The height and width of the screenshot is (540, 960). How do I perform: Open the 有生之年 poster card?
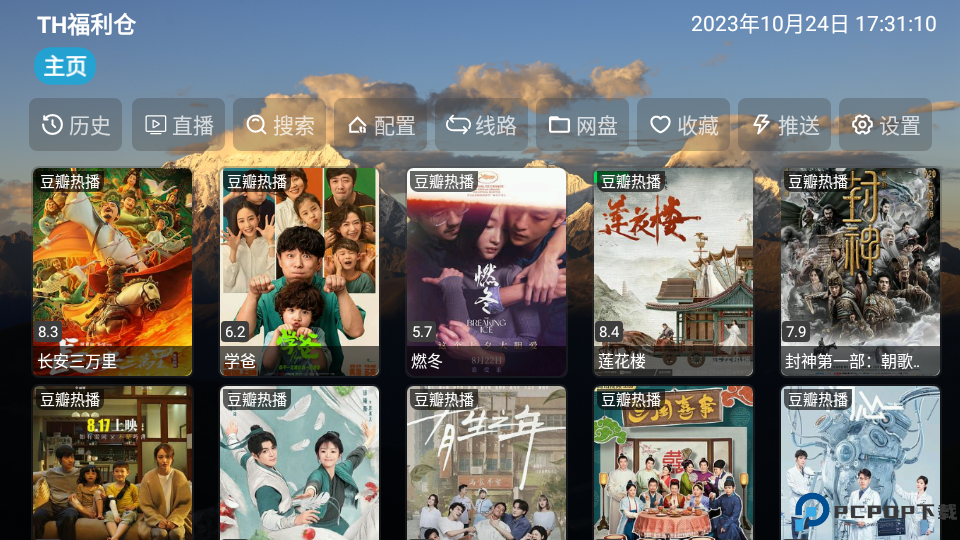486,463
